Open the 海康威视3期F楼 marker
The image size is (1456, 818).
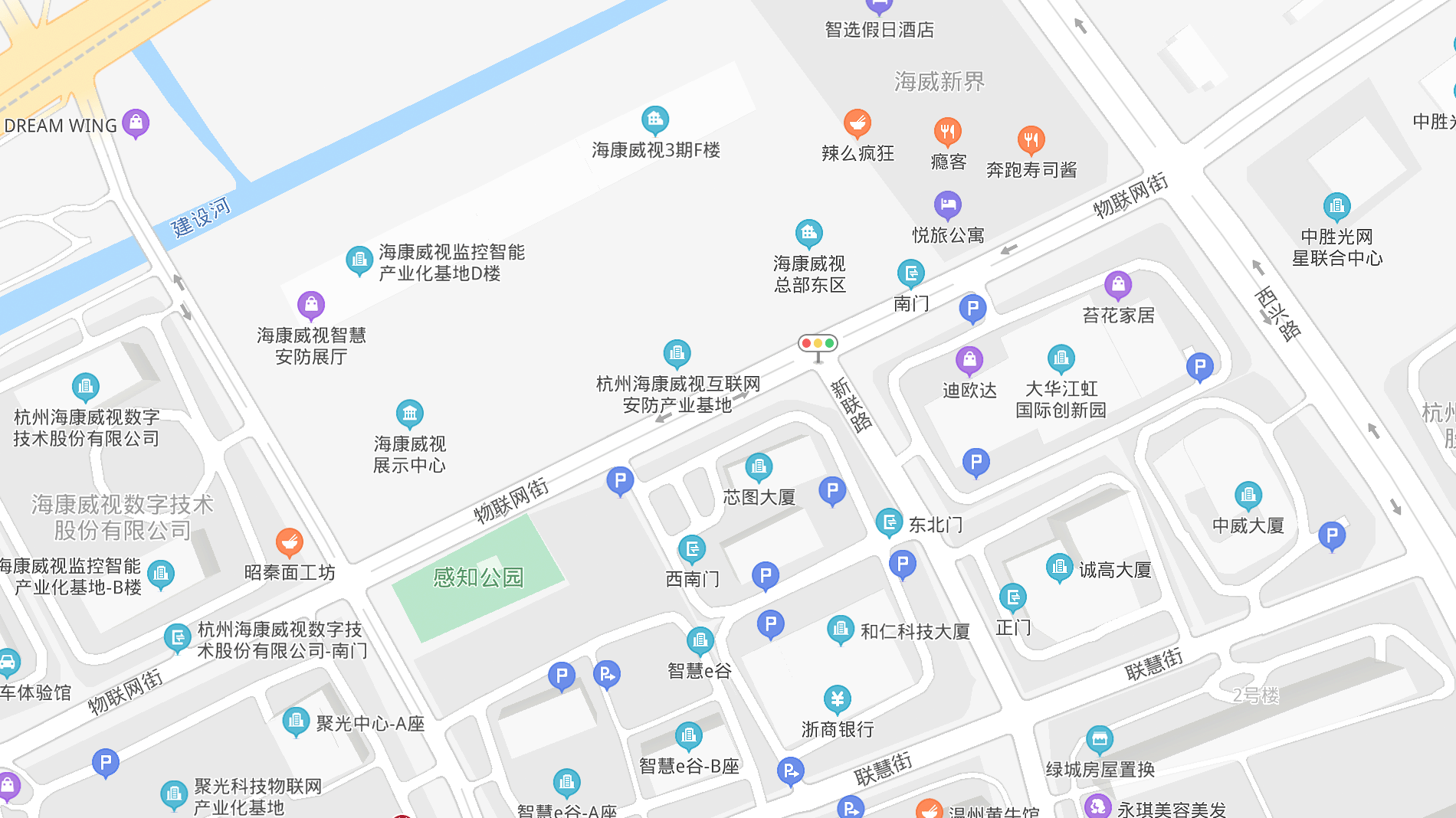point(654,119)
